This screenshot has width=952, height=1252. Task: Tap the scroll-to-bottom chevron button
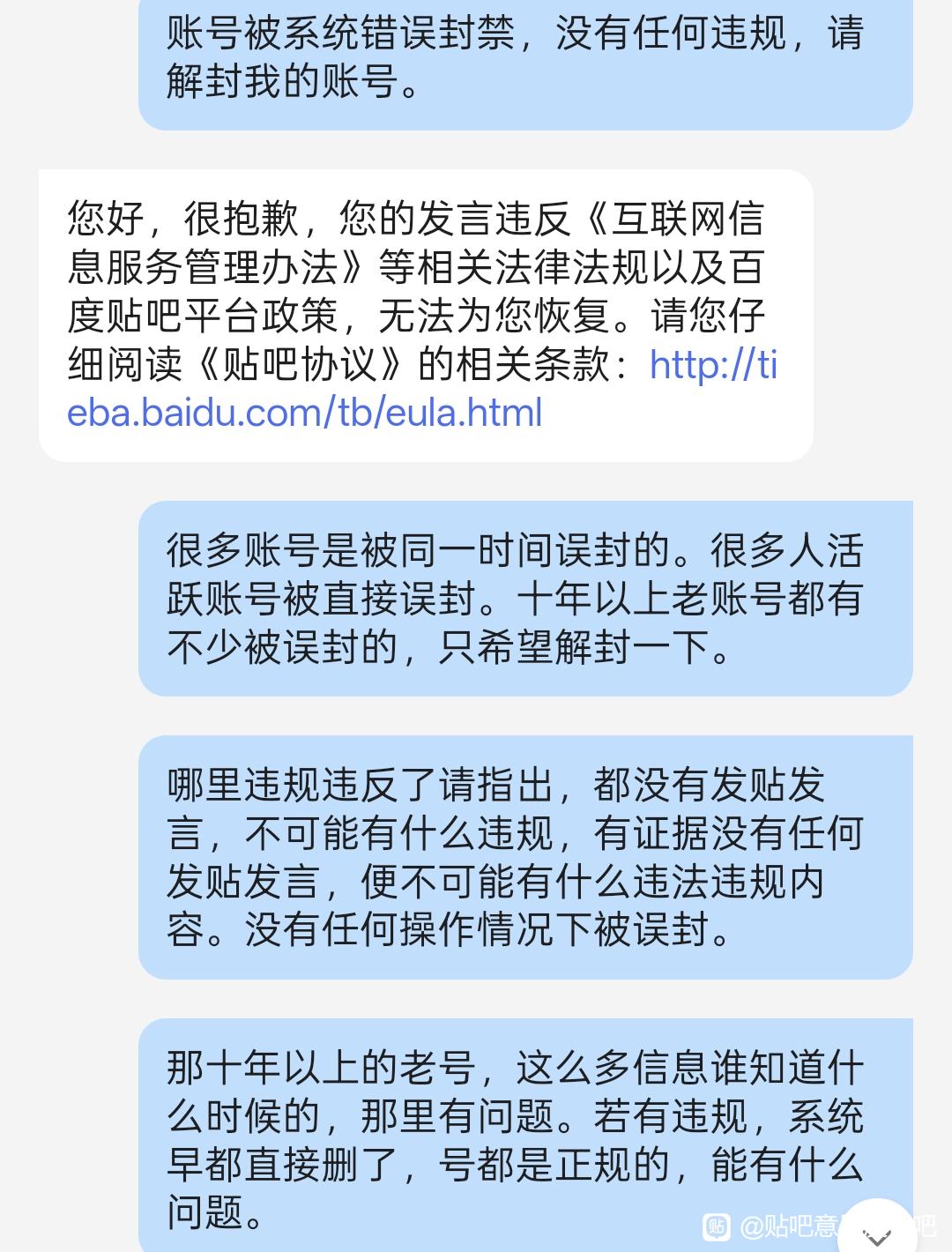pos(878,1233)
